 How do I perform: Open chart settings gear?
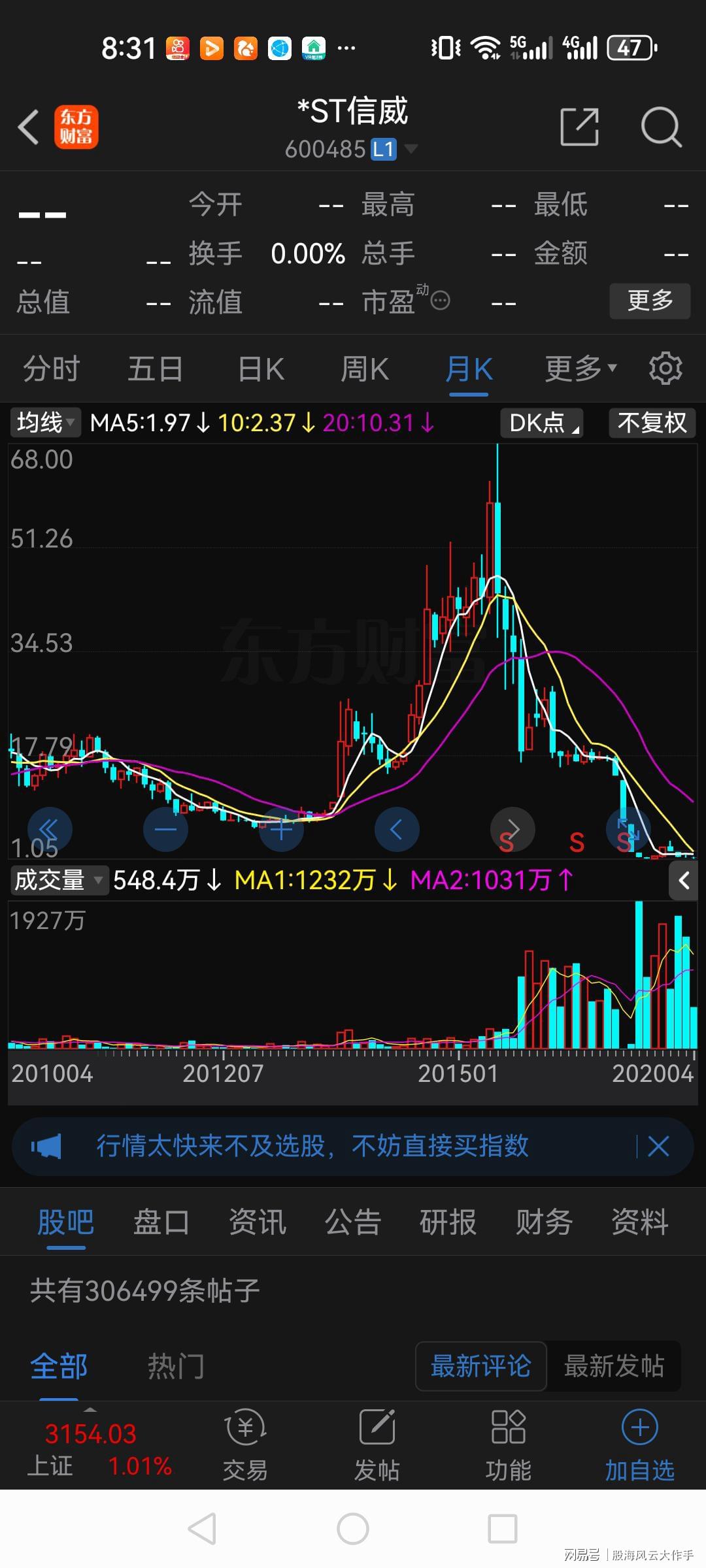(665, 369)
